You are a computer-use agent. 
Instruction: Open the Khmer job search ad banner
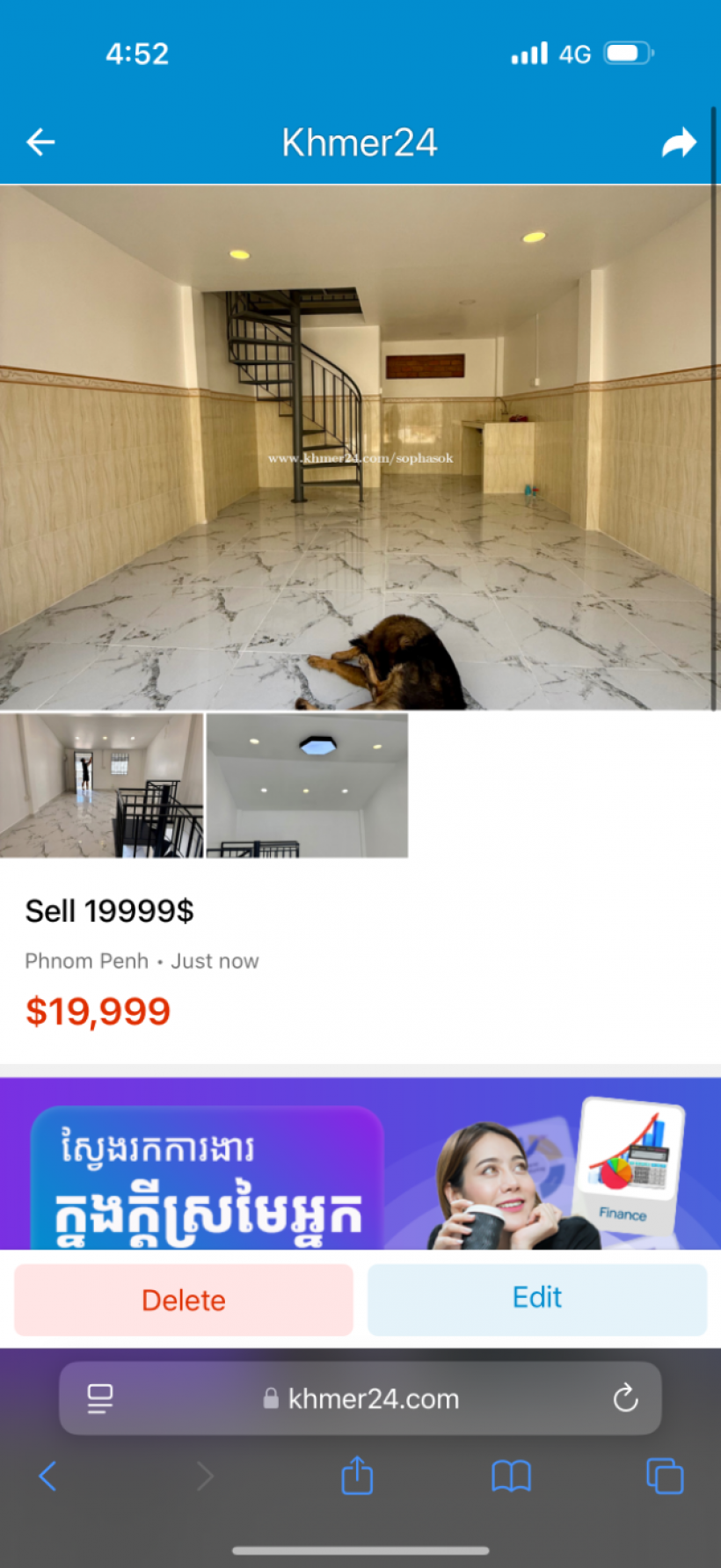[x=360, y=1163]
